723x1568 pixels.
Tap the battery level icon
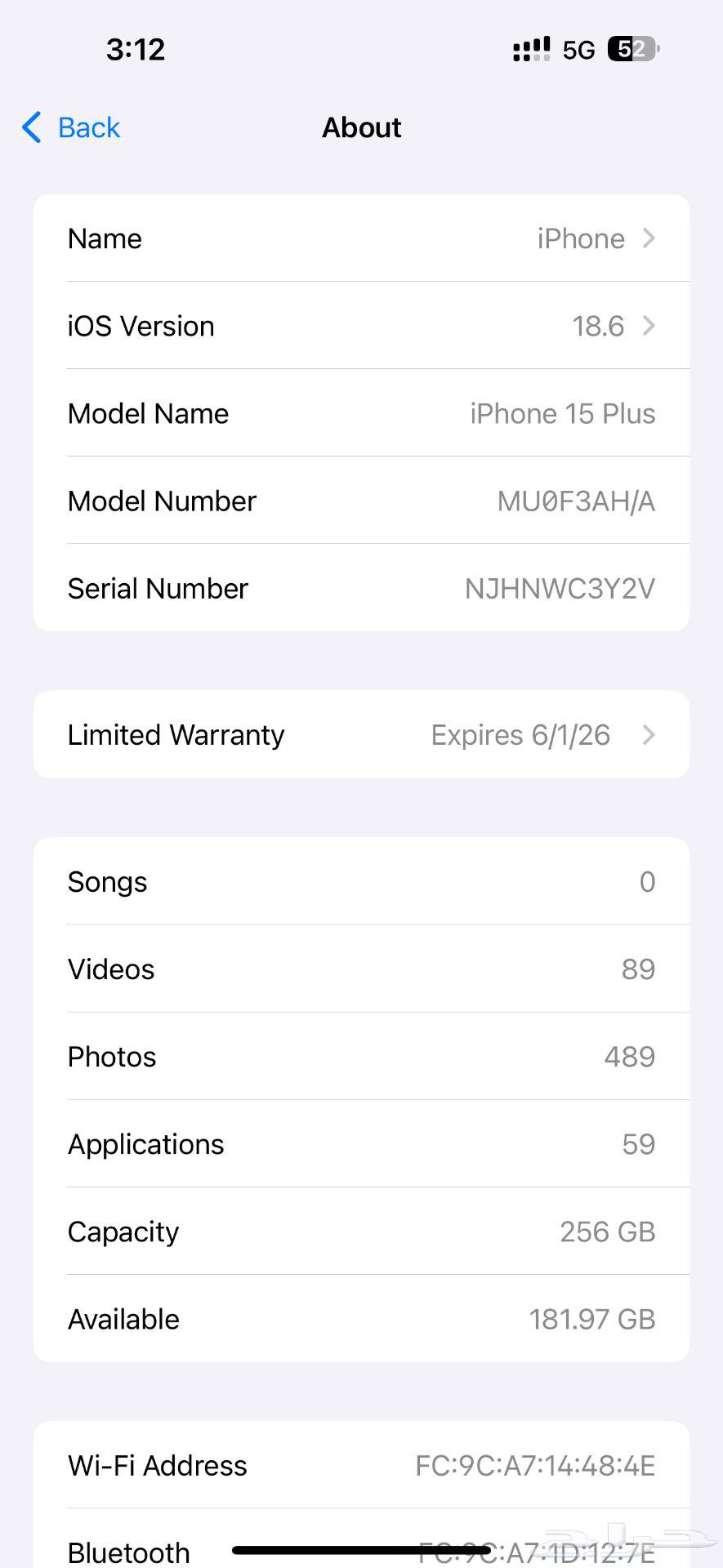point(629,49)
